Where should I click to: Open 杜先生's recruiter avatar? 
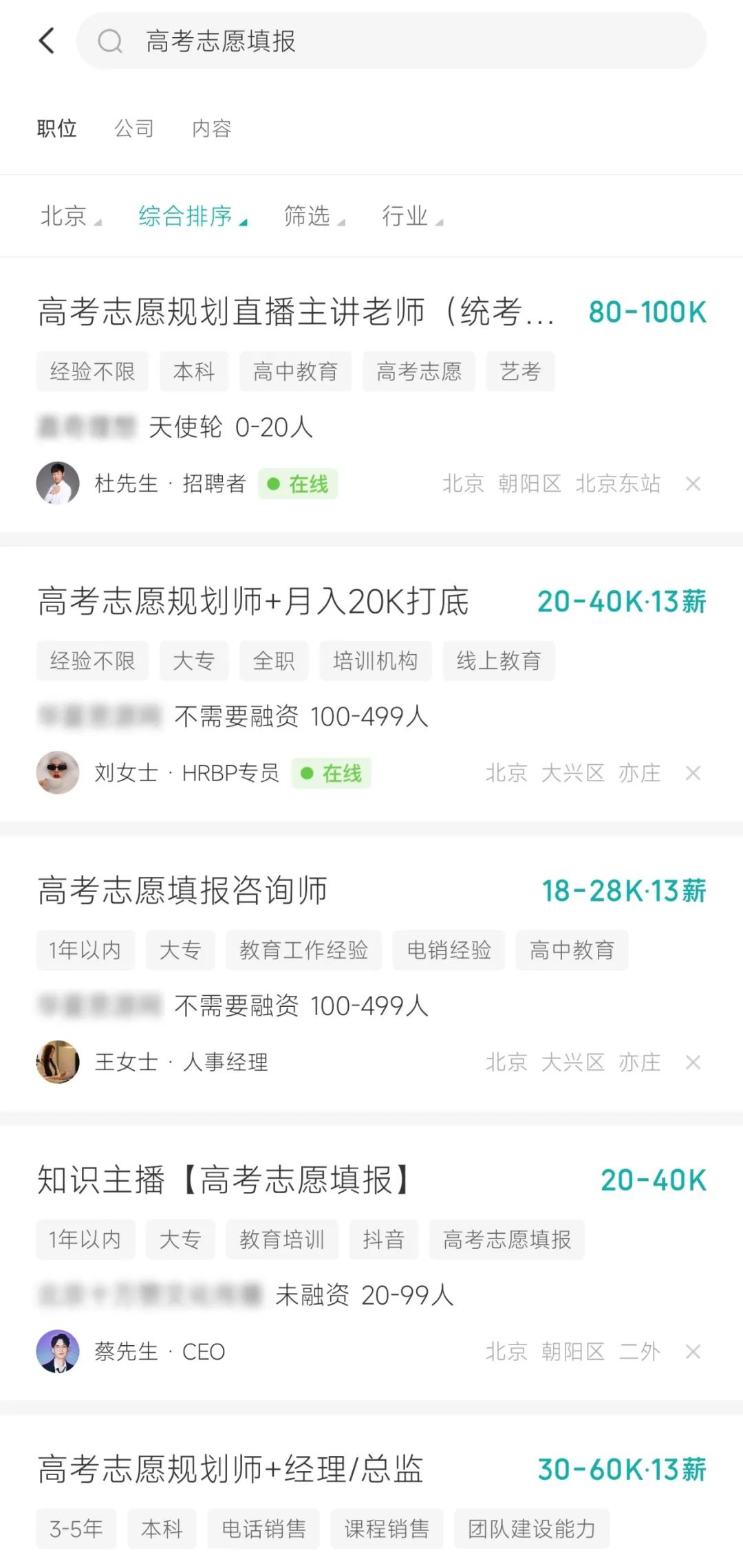point(58,483)
